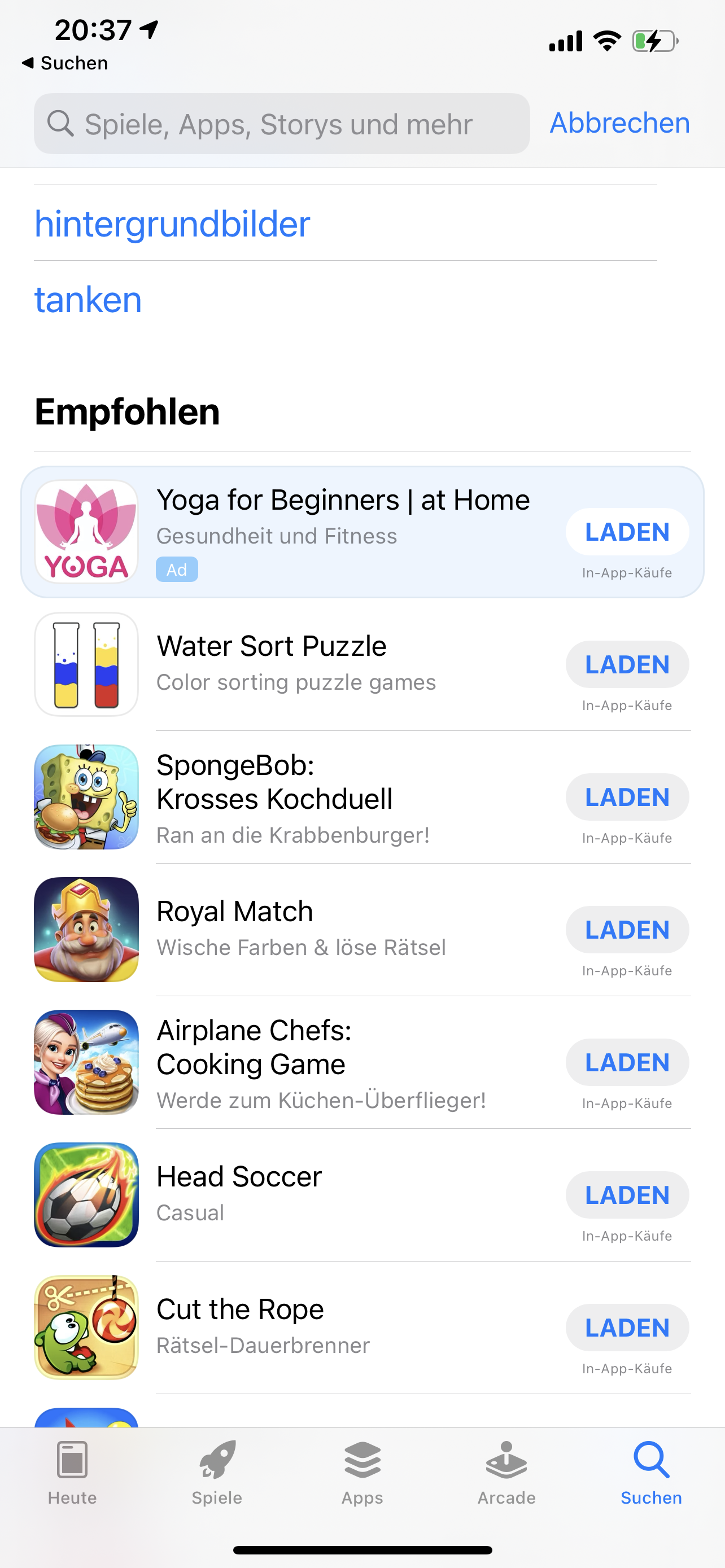Open SpongeBob: Krosses Kochduell listing

[274, 782]
